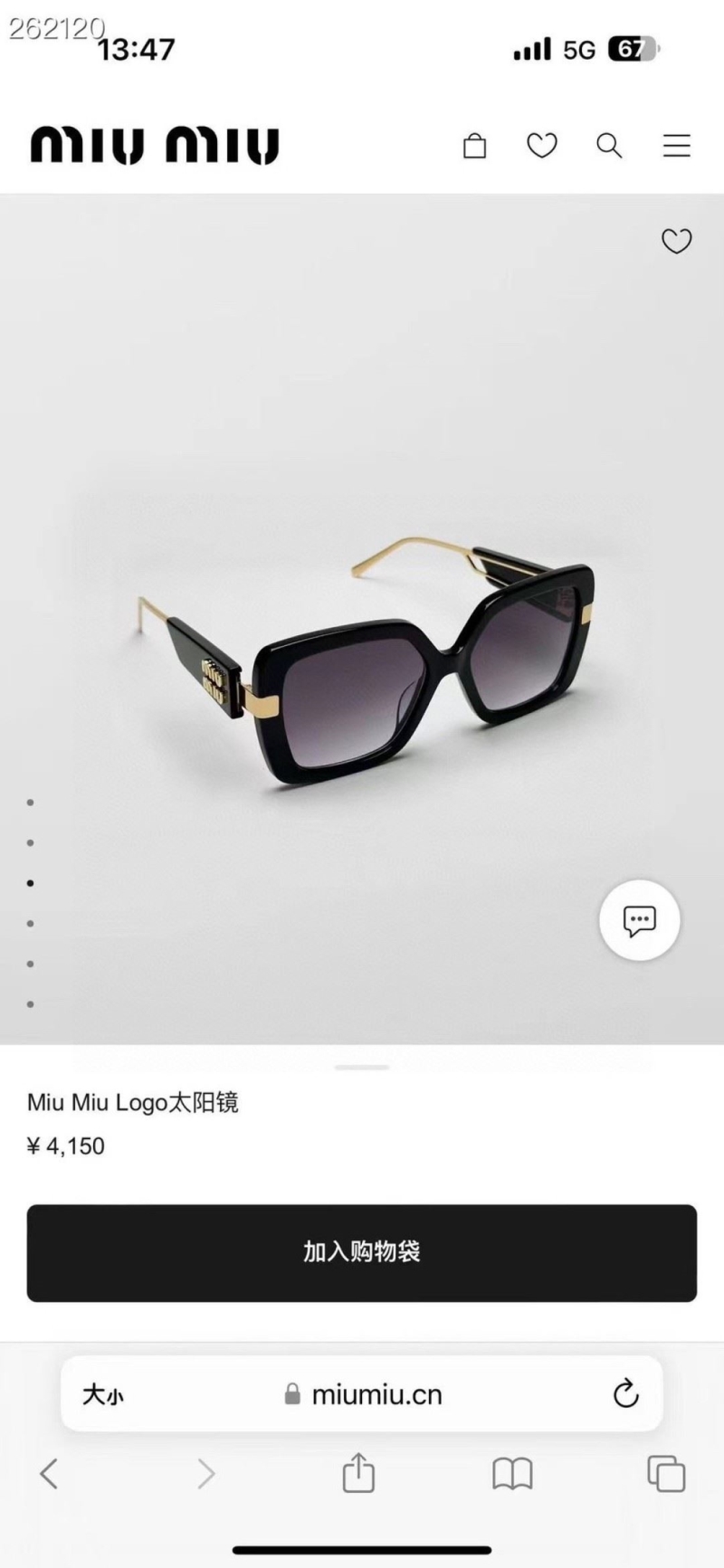
Task: Open the customer chat bubble
Action: coord(639,920)
